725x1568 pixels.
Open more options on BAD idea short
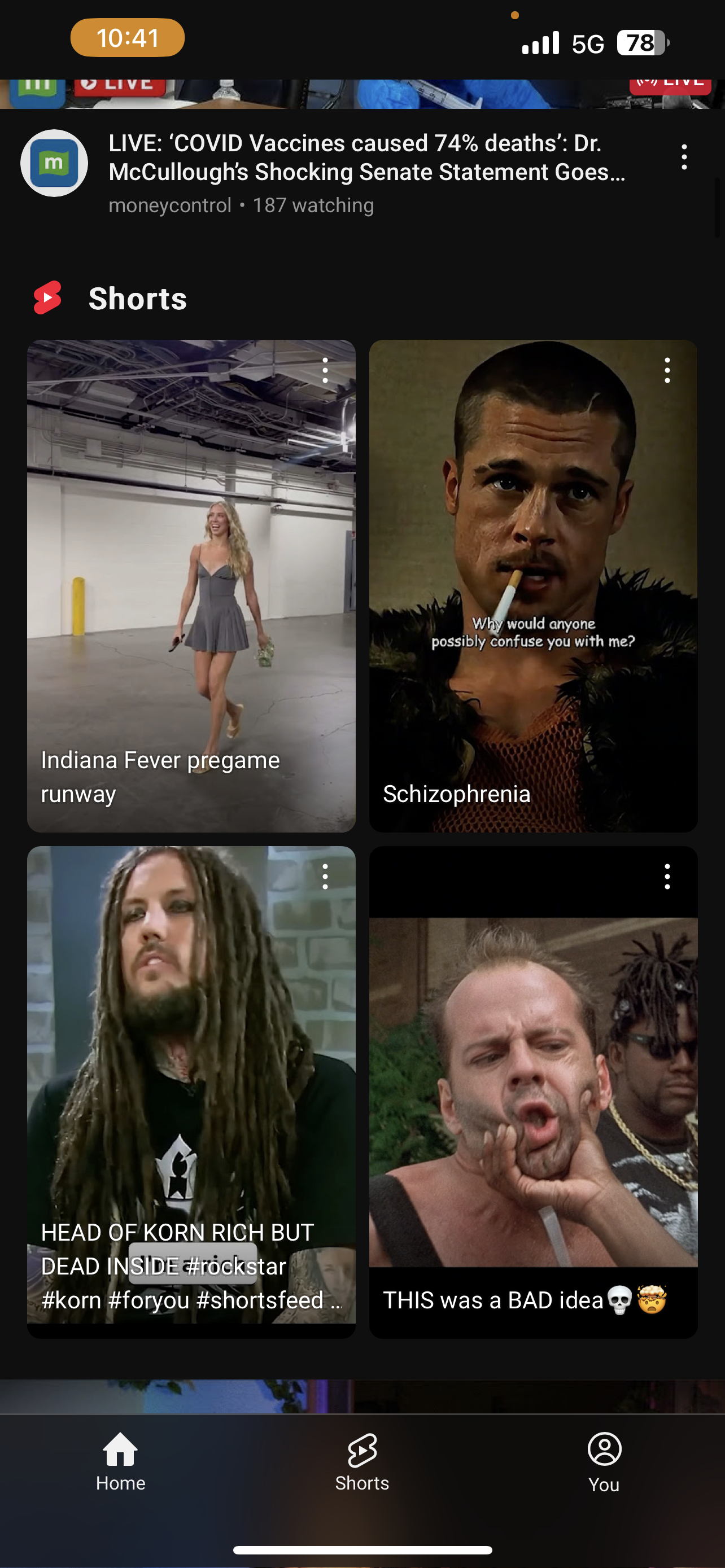(x=667, y=877)
